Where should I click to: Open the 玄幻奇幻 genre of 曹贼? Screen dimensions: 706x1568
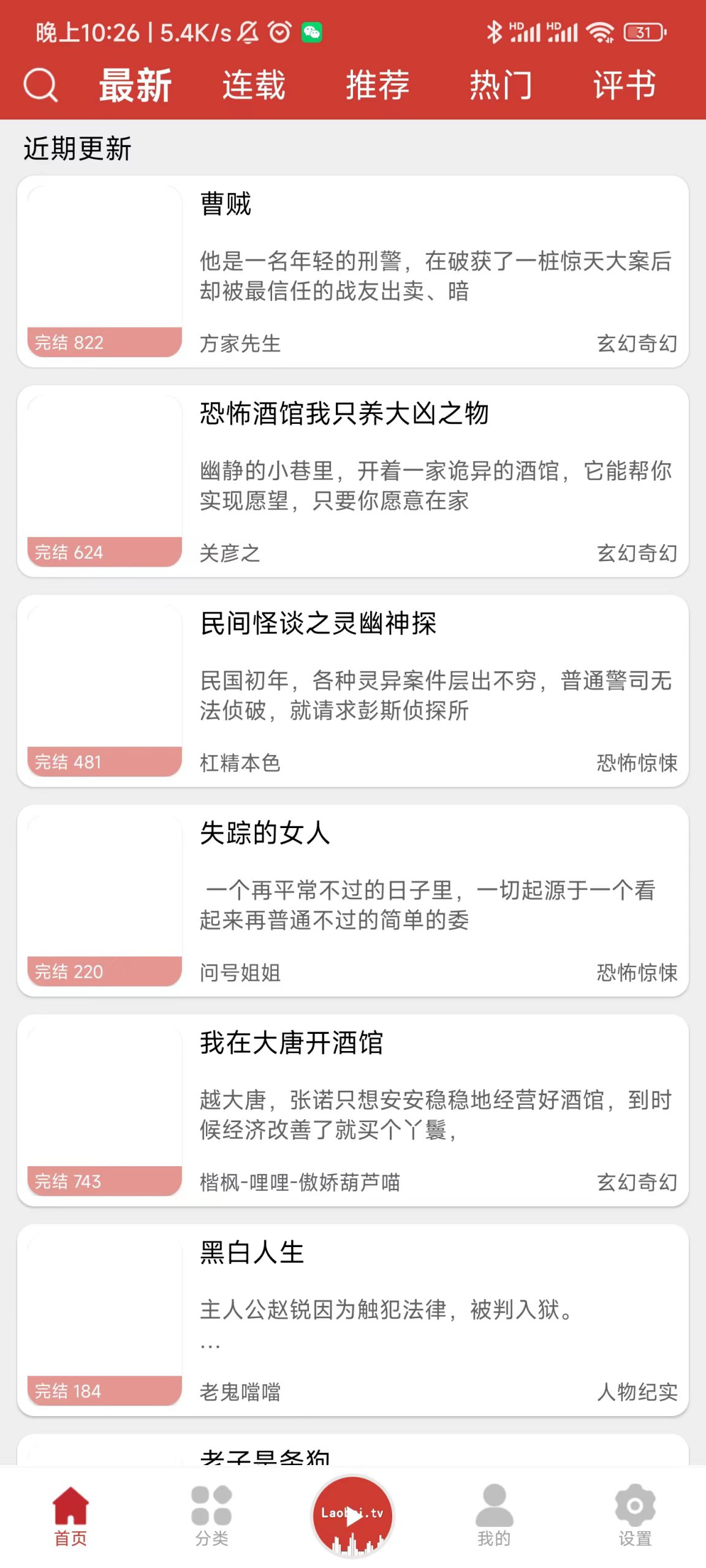pos(636,344)
